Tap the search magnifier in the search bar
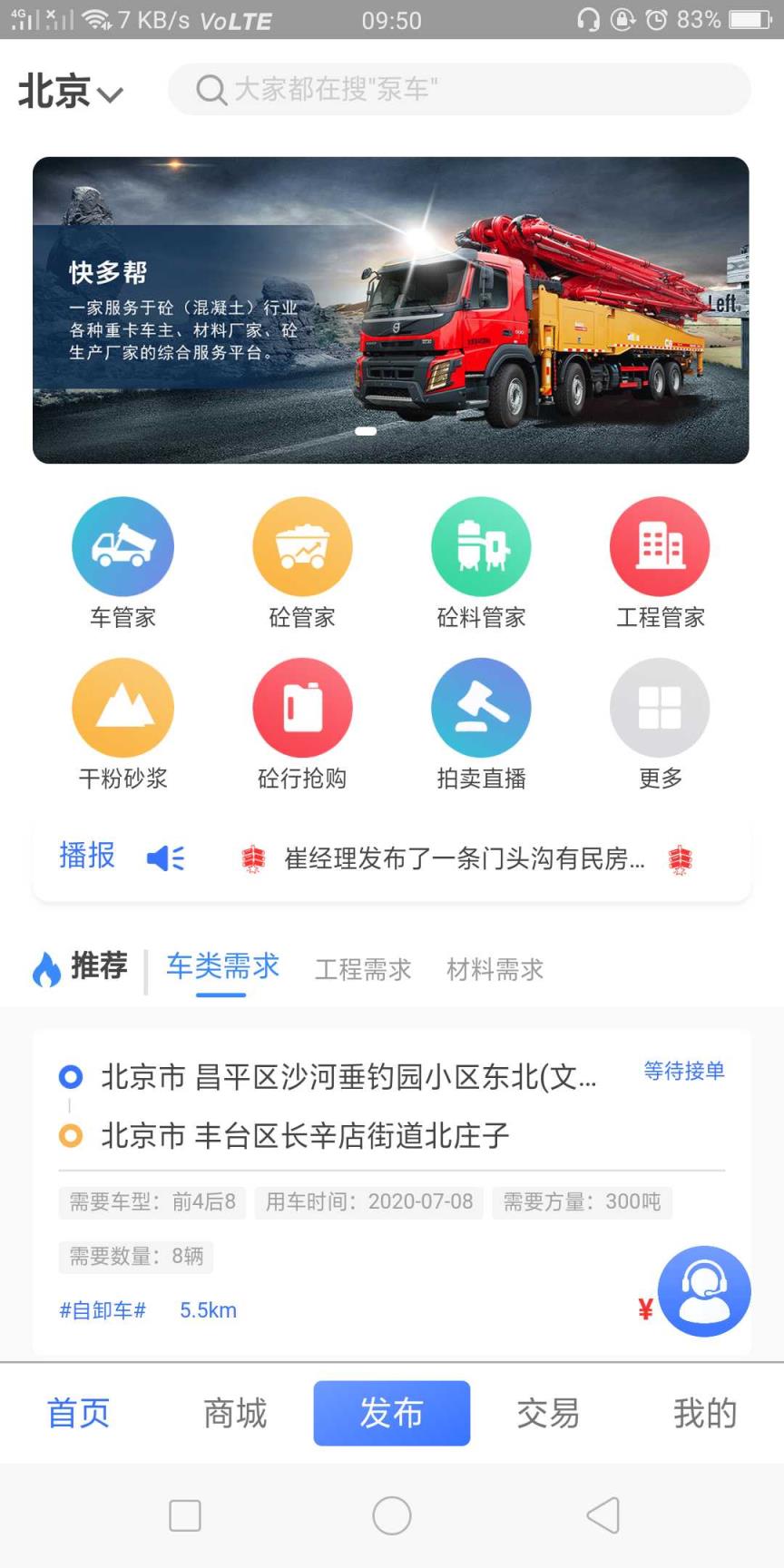 [210, 88]
